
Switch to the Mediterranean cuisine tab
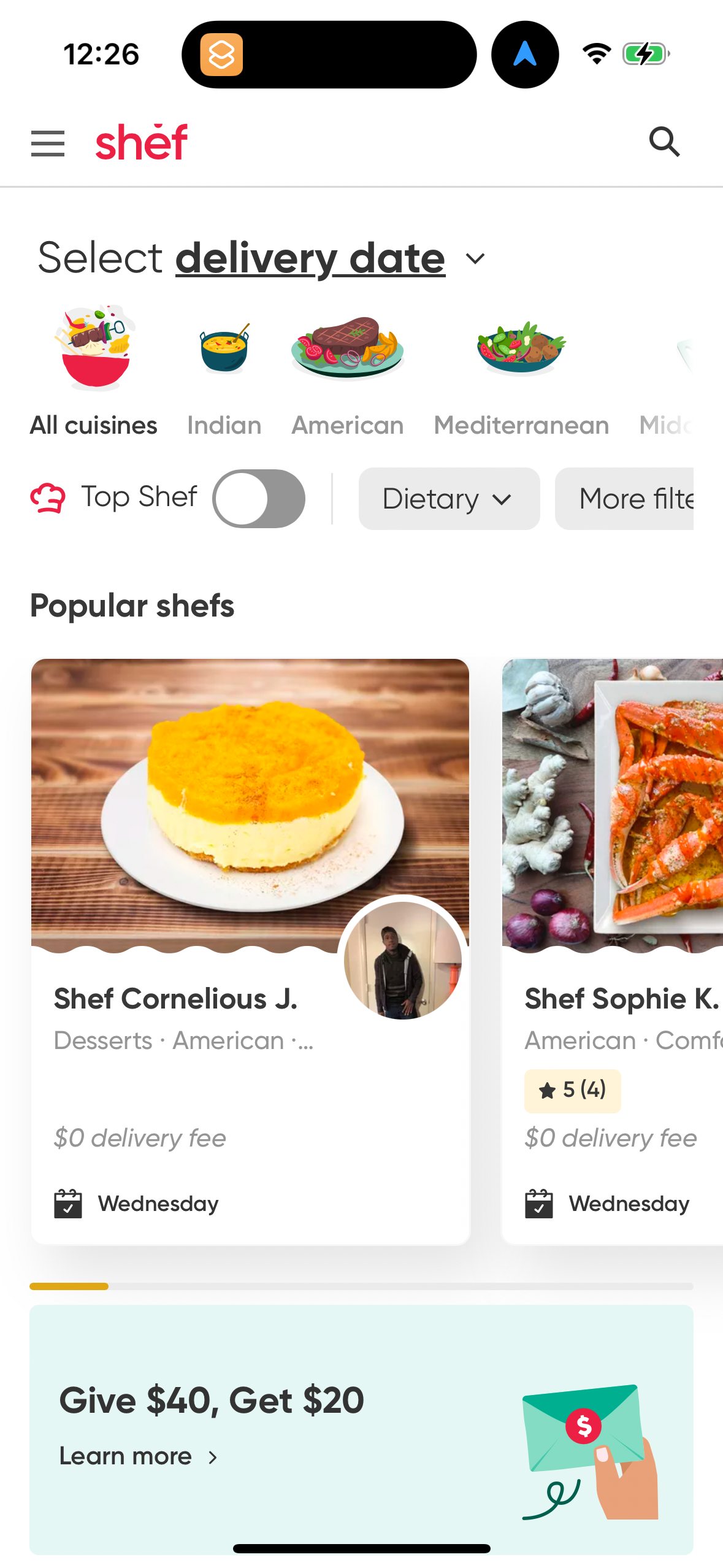tap(521, 425)
